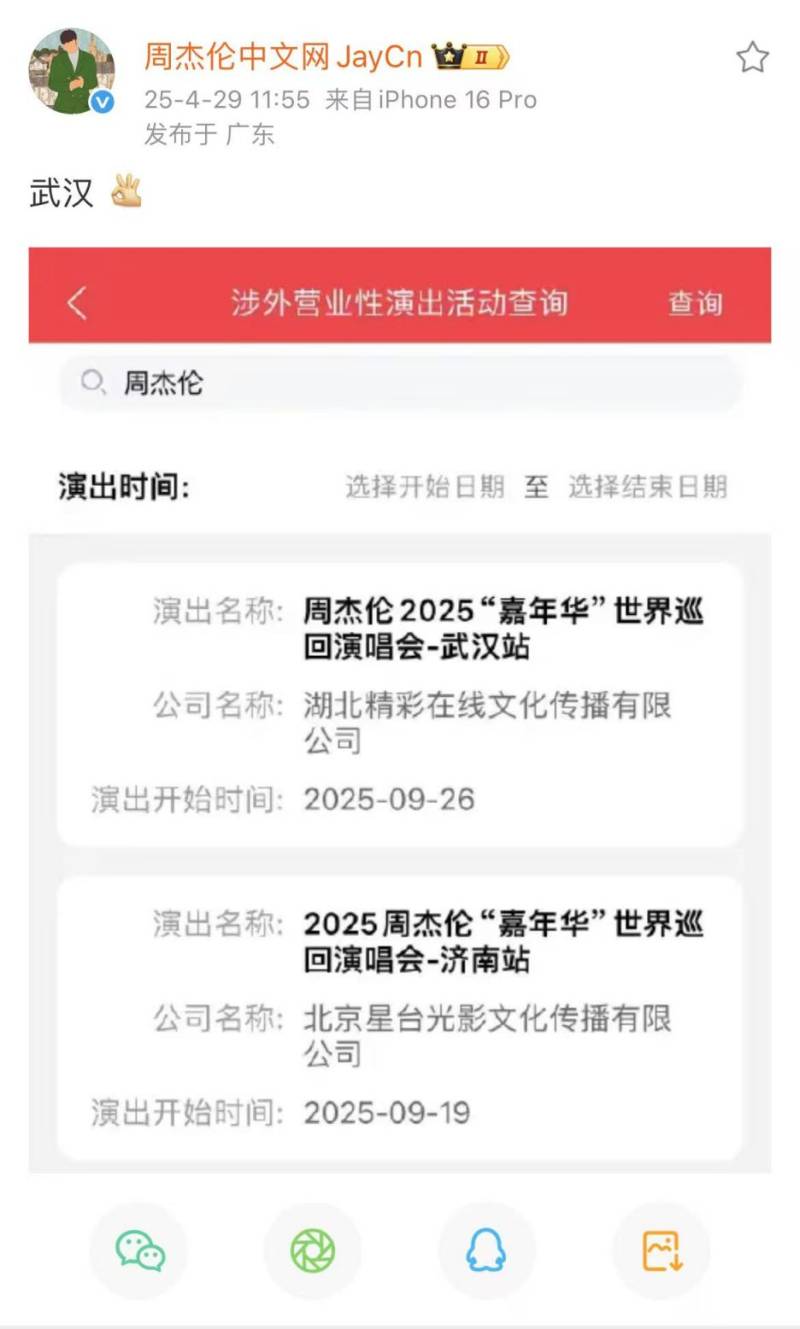This screenshot has height=1329, width=800.
Task: Share the post to WeChat Moments
Action: (313, 1251)
